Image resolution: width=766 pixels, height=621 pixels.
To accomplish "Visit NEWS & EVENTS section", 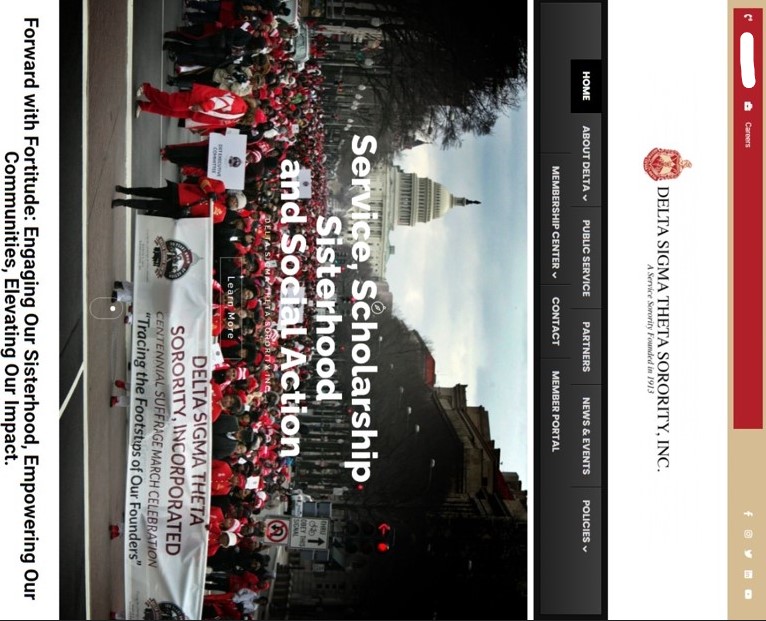I will [x=586, y=433].
